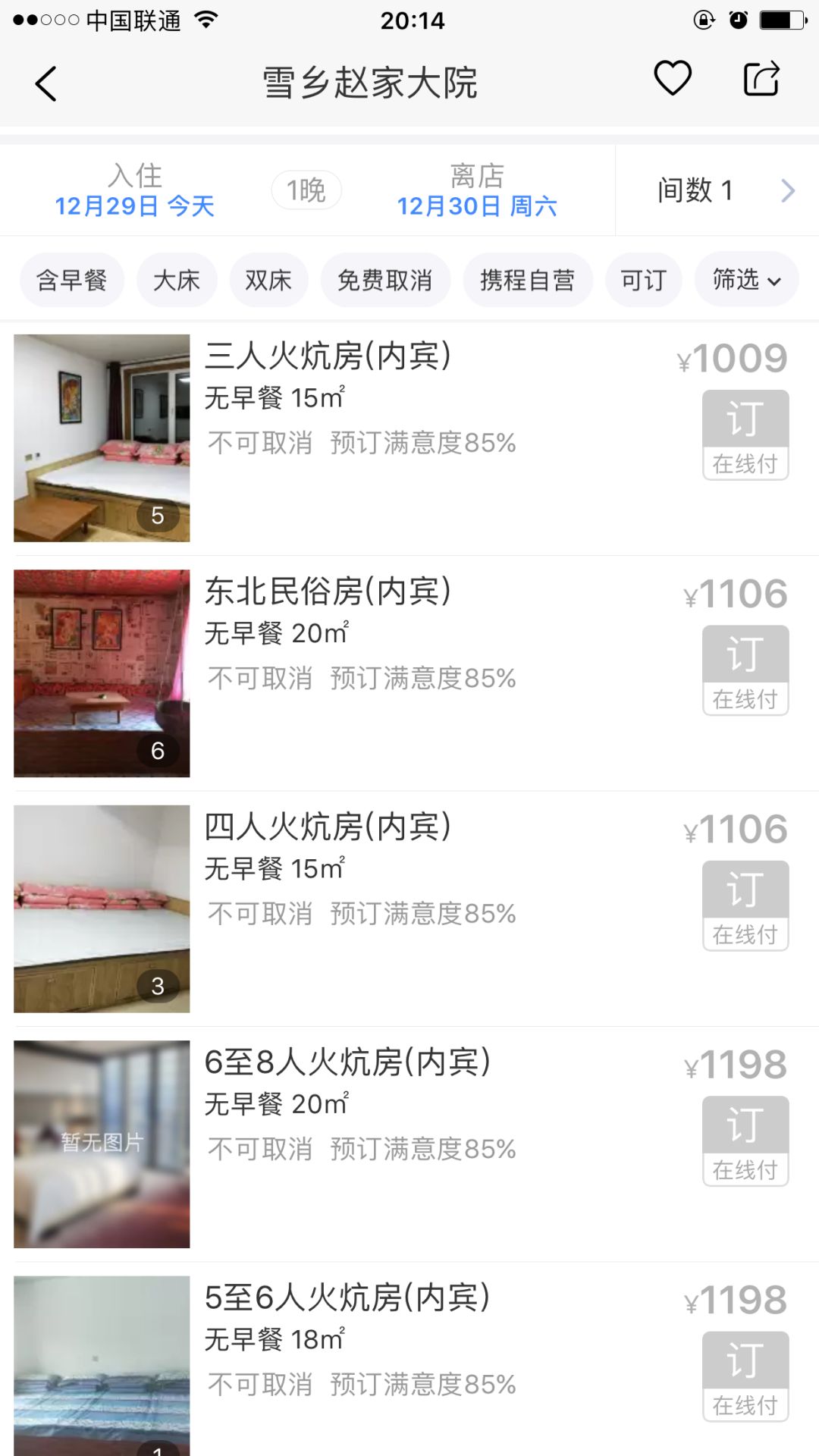Open photos of 东北民俗房(内宾)
819x1456 pixels.
tap(102, 673)
